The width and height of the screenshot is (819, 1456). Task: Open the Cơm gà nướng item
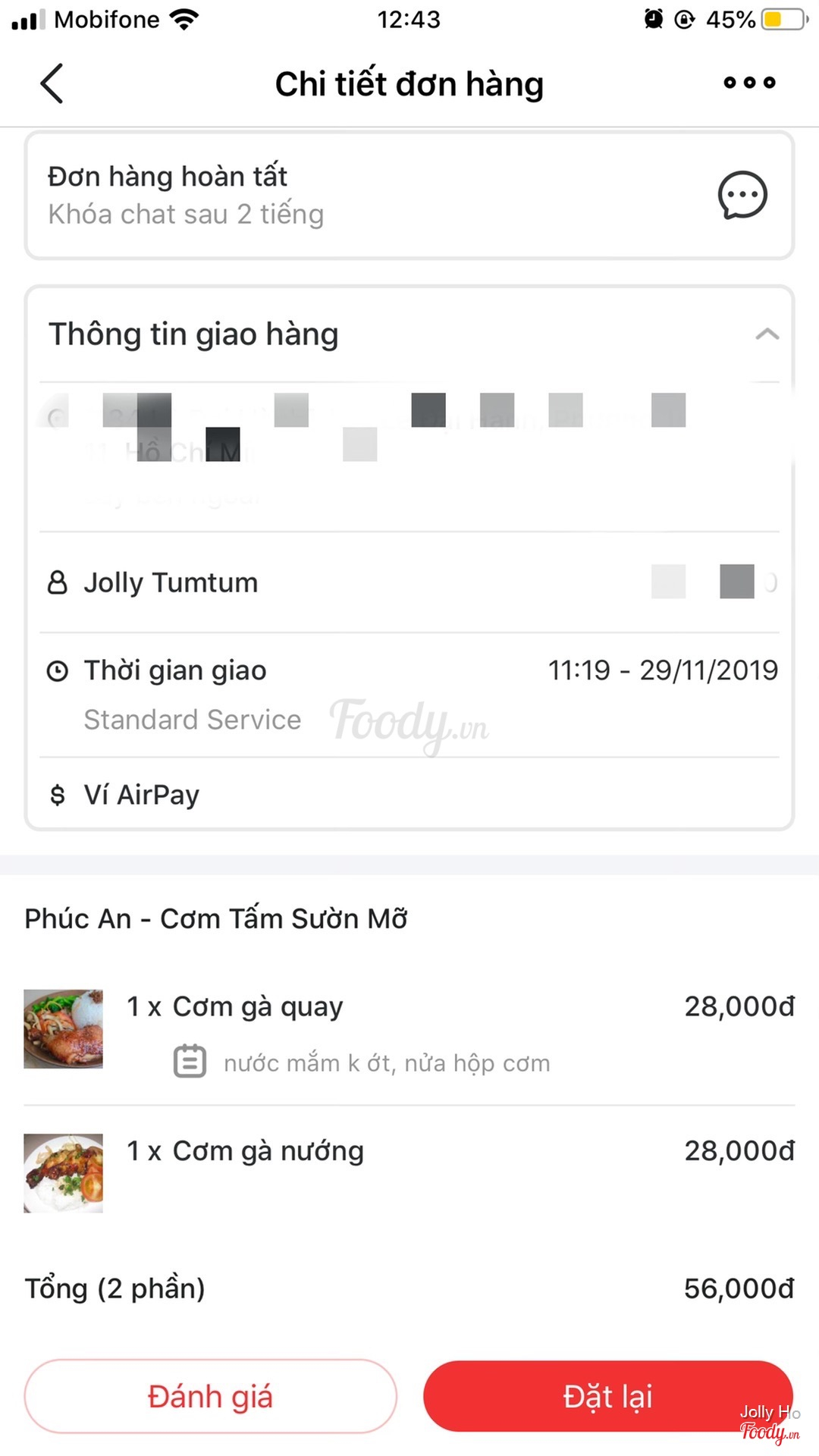pyautogui.click(x=268, y=1151)
